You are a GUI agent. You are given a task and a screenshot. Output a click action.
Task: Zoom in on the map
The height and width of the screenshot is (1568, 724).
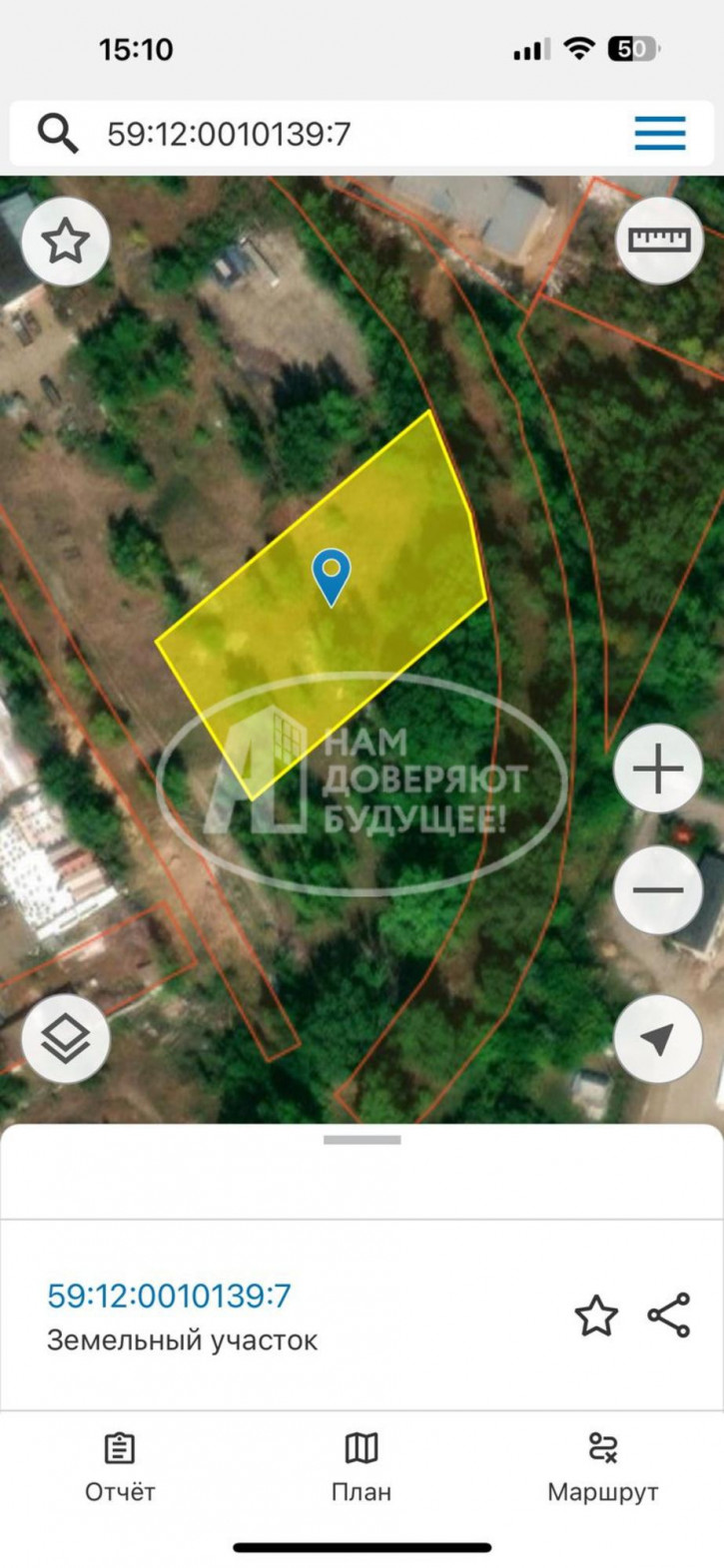[658, 770]
